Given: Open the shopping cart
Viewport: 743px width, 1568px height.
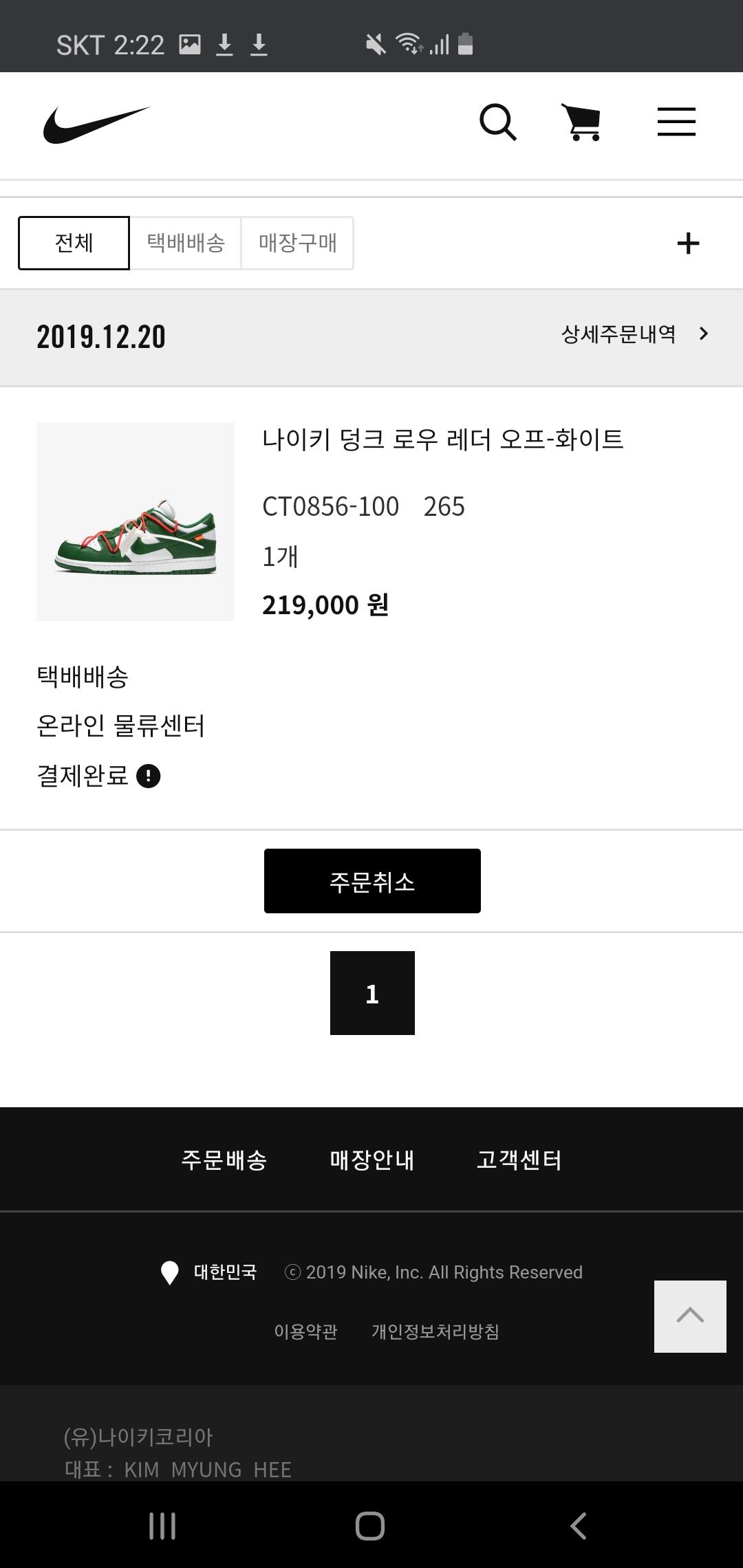Looking at the screenshot, I should pos(582,122).
